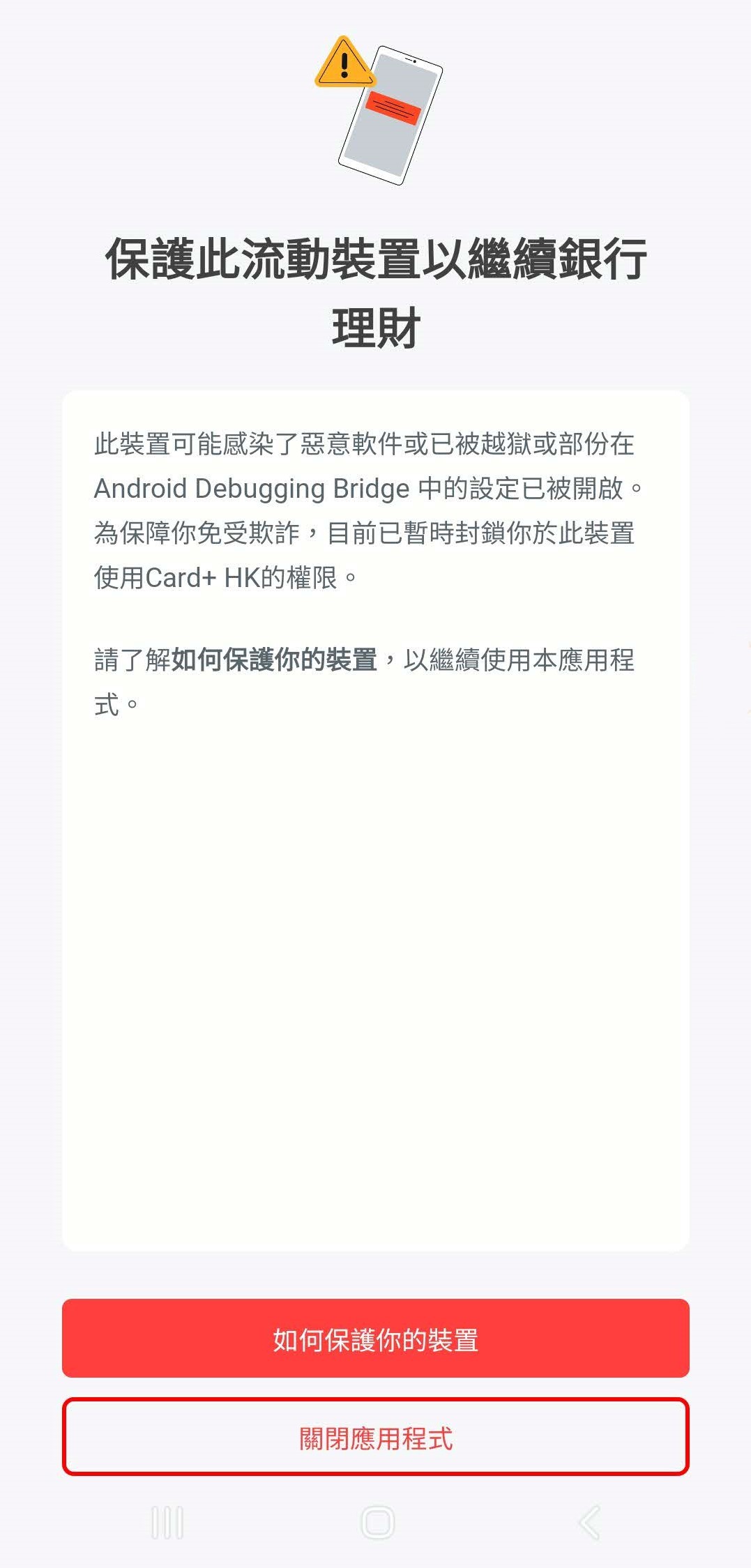This screenshot has width=751, height=1568.
Task: Return to the home screen
Action: coord(377,1522)
